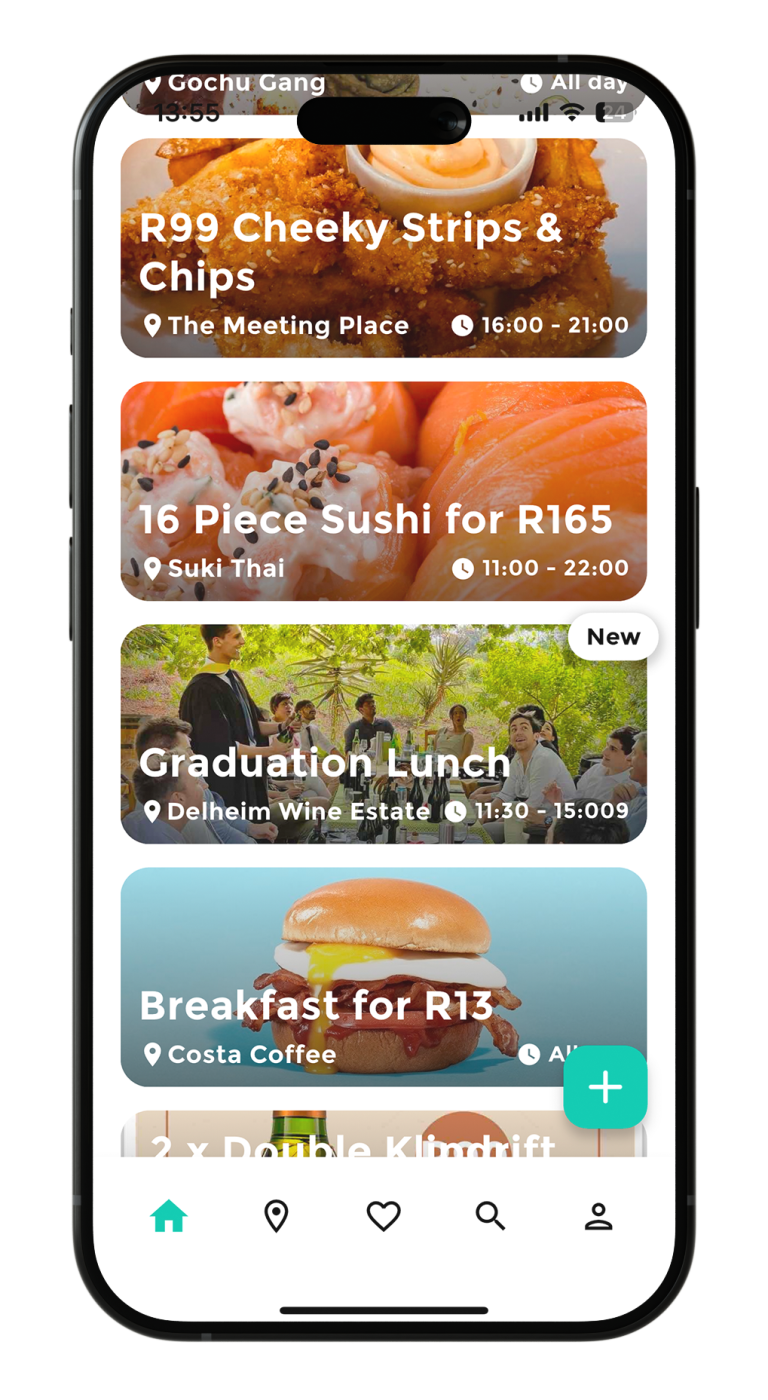View the 16 Piece Sushi for R165 card

click(383, 491)
